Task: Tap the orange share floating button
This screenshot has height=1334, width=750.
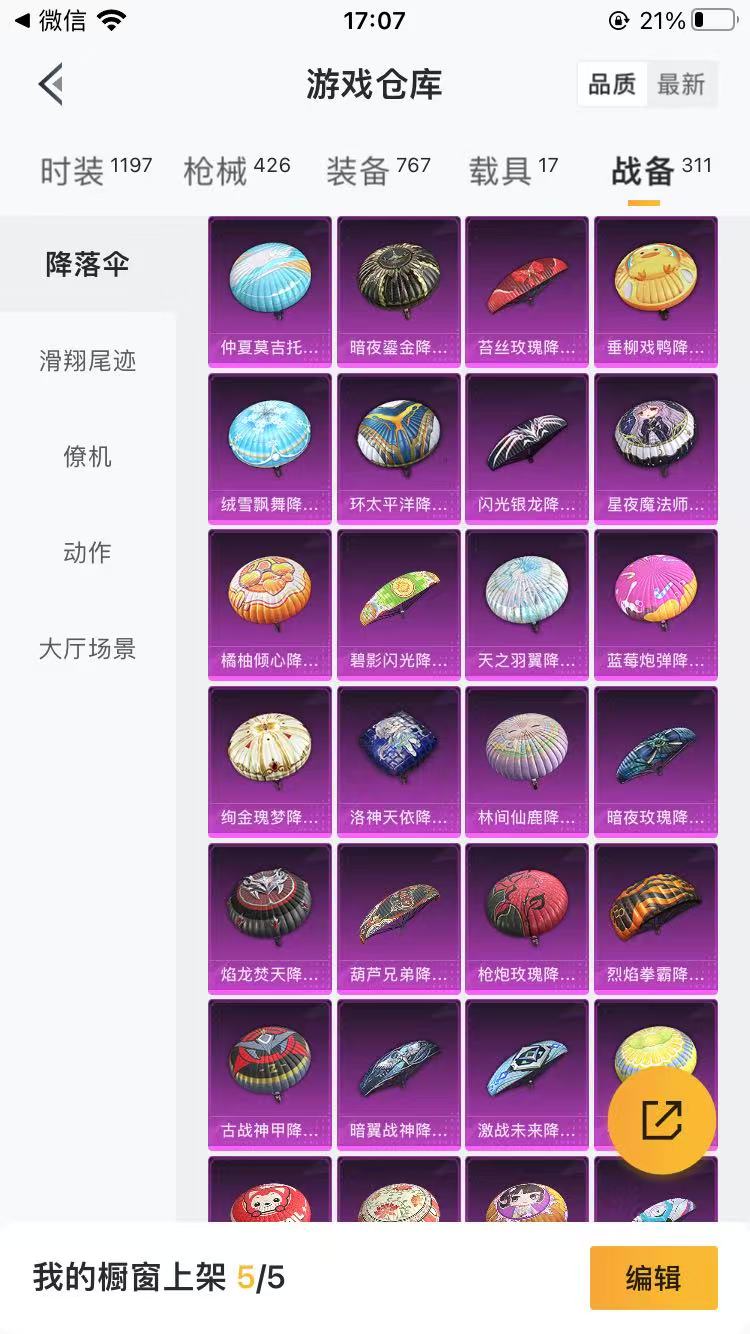Action: point(661,1120)
